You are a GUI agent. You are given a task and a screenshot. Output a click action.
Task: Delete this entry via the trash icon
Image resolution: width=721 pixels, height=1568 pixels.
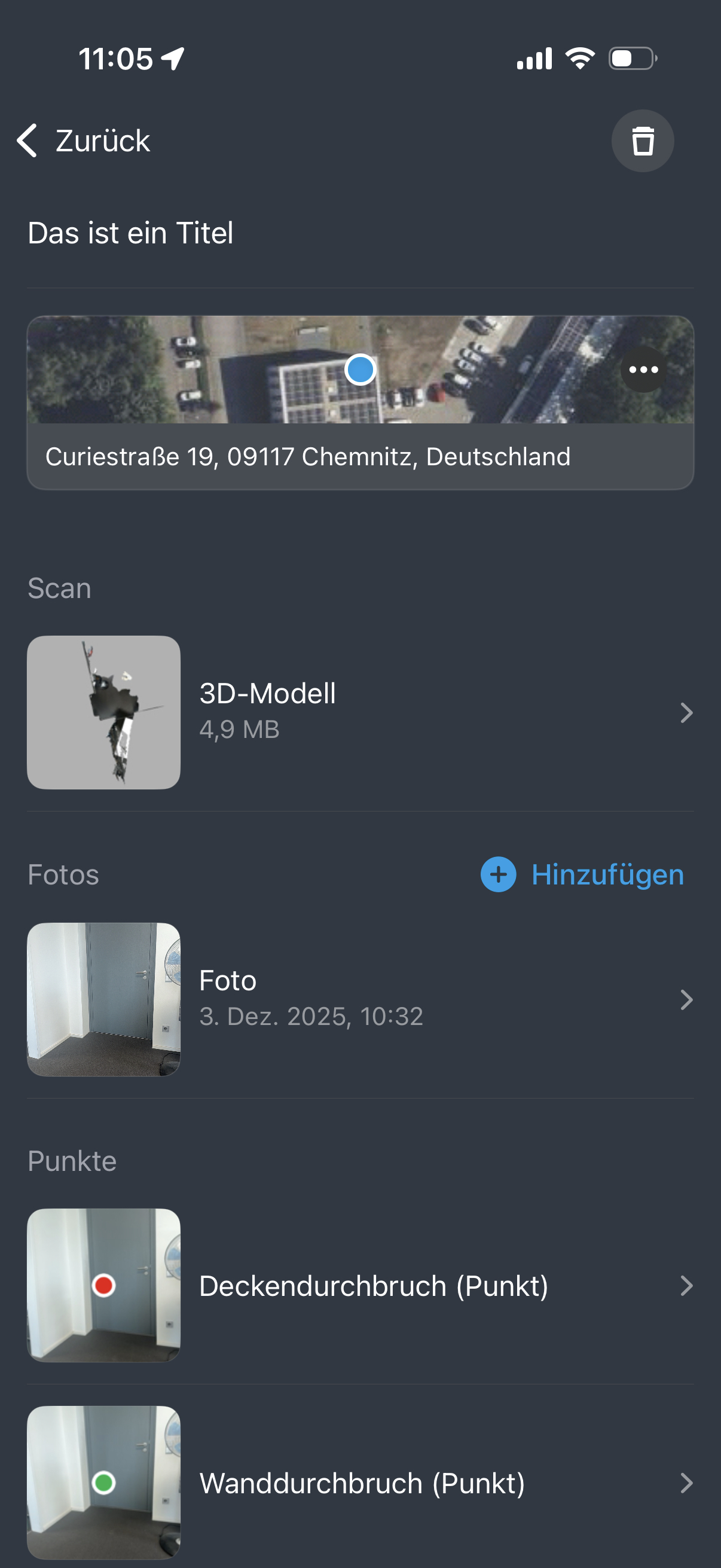(x=643, y=141)
